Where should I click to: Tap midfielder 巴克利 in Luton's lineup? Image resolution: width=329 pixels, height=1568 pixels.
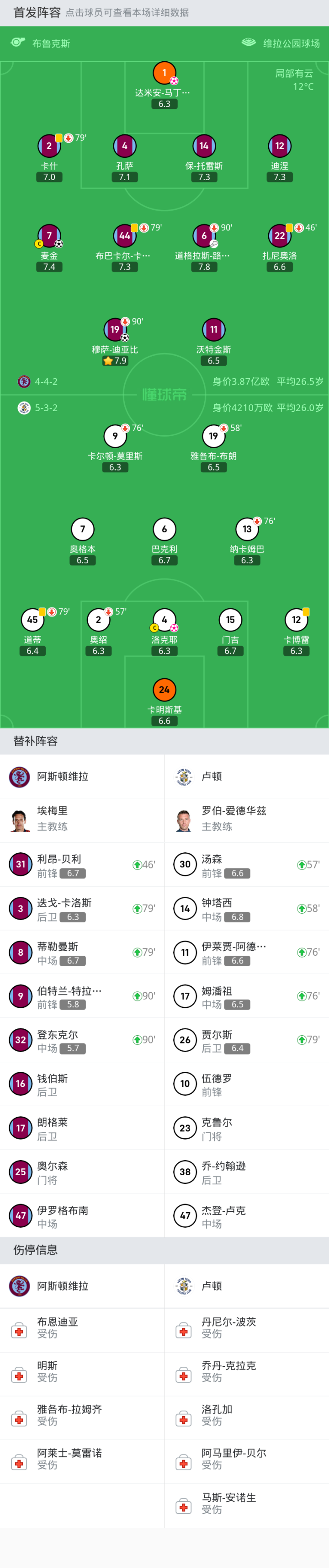164,530
